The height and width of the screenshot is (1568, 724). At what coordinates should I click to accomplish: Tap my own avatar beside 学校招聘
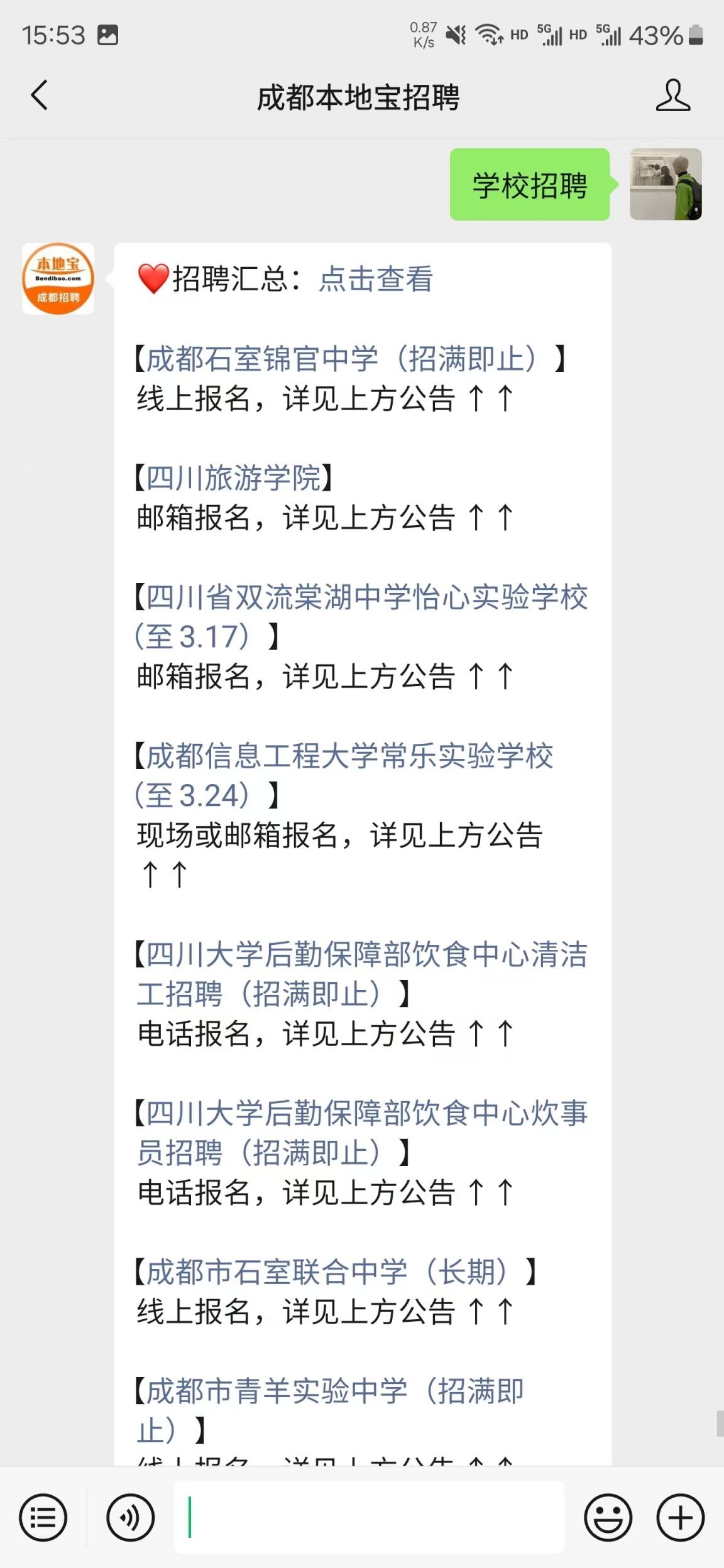[x=666, y=184]
